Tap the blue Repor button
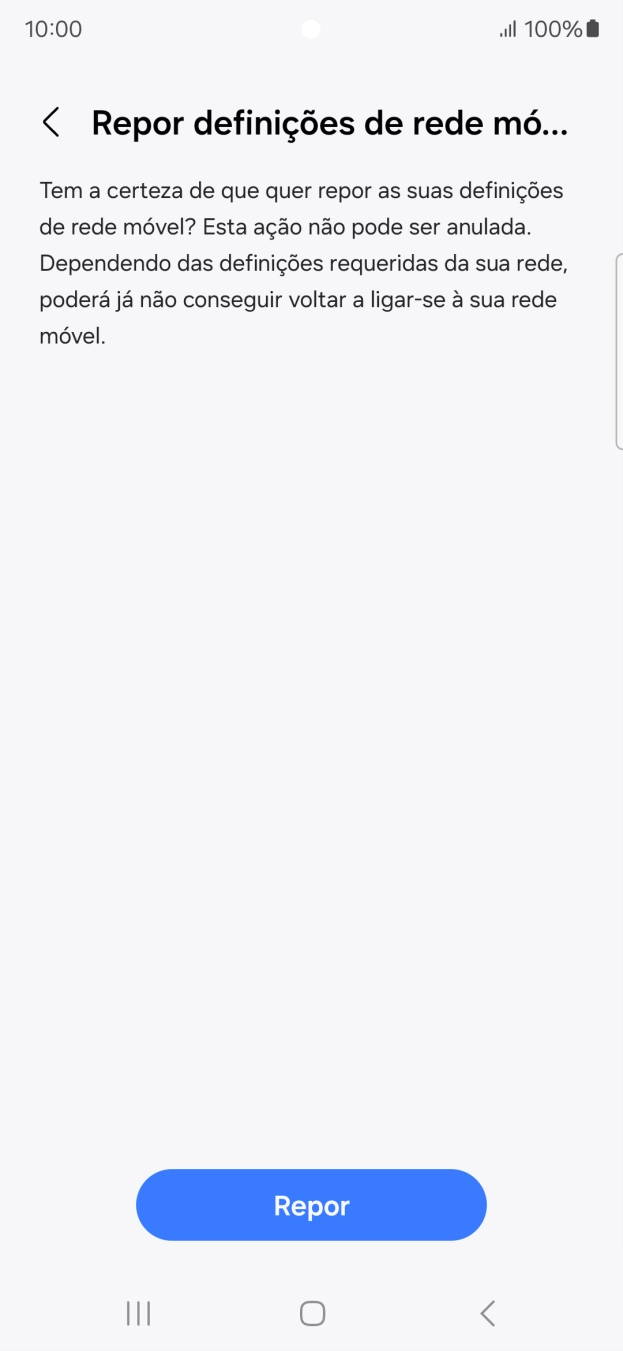The image size is (623, 1351). (x=311, y=1205)
